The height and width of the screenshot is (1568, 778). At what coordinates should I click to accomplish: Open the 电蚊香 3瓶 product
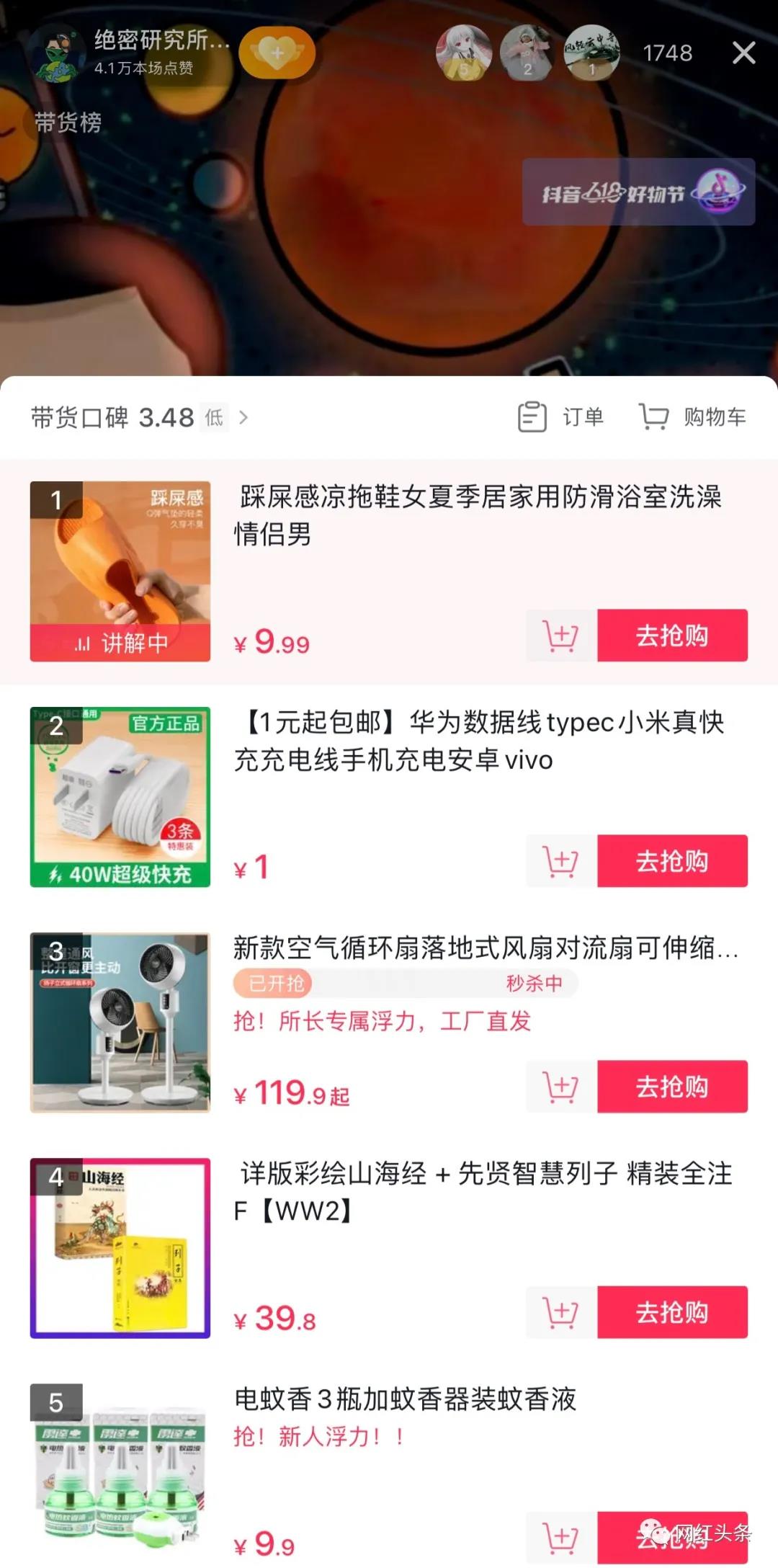coord(405,1399)
